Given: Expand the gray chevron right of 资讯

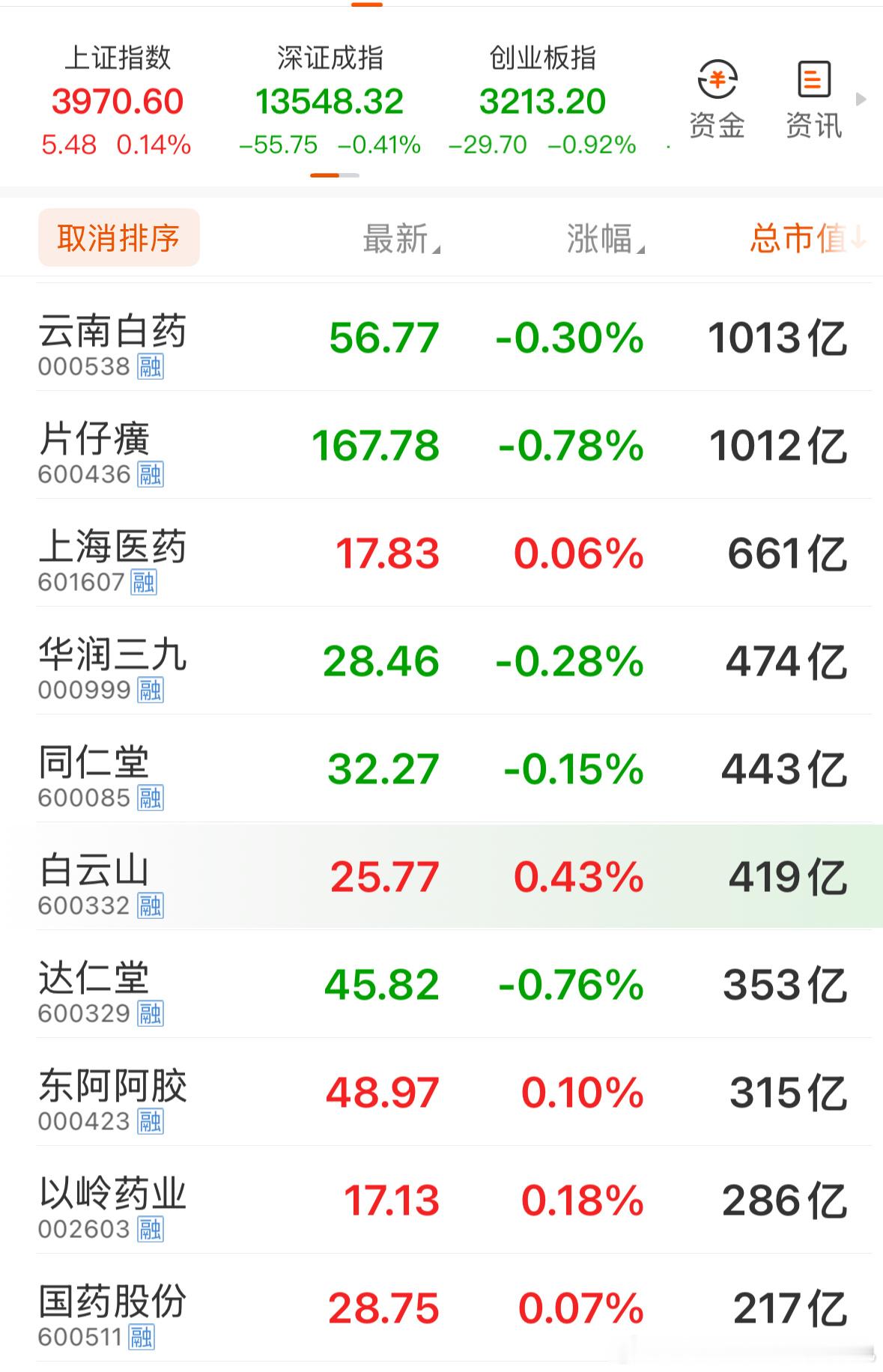Looking at the screenshot, I should point(861,97).
